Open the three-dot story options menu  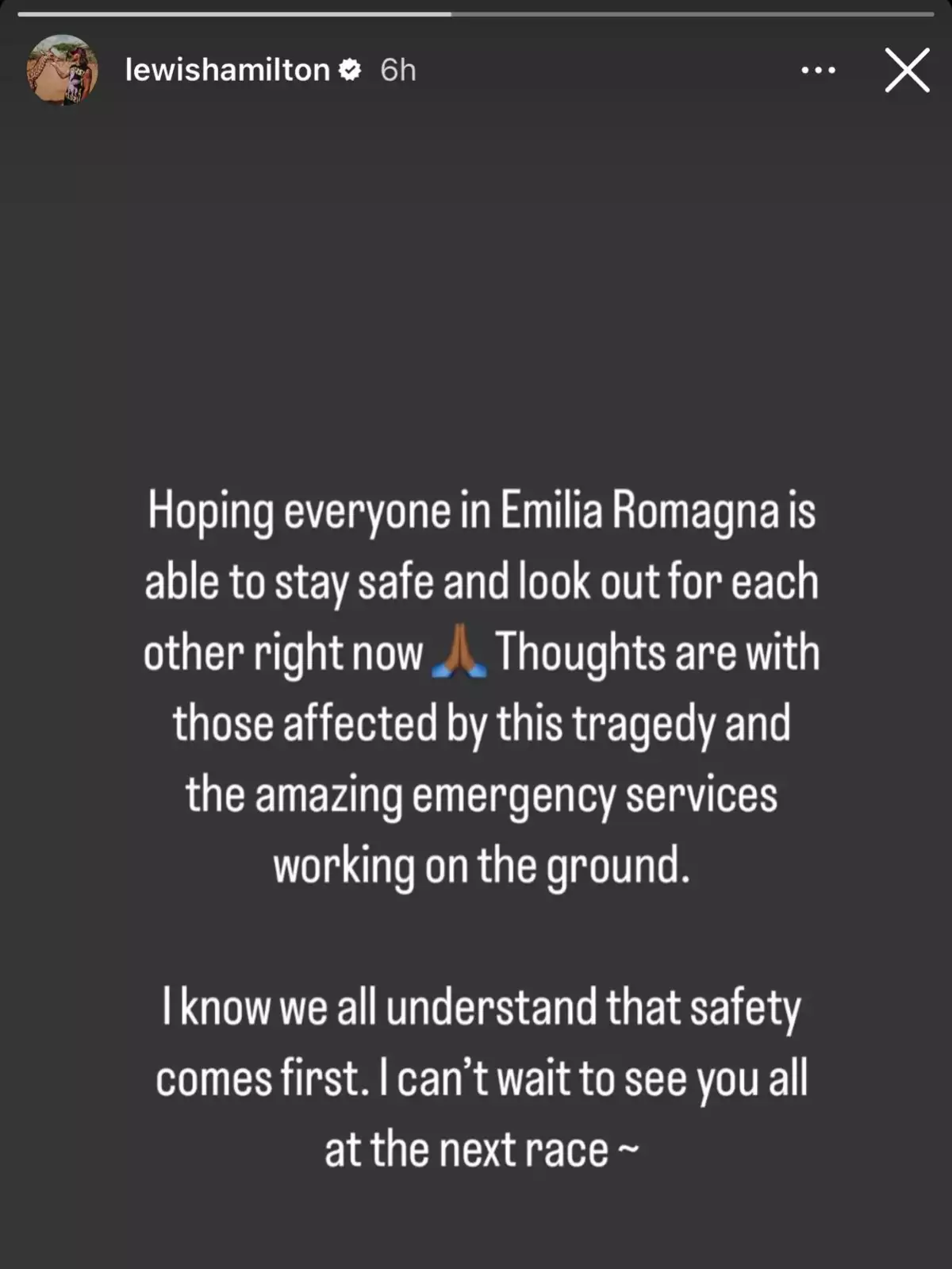click(x=818, y=71)
